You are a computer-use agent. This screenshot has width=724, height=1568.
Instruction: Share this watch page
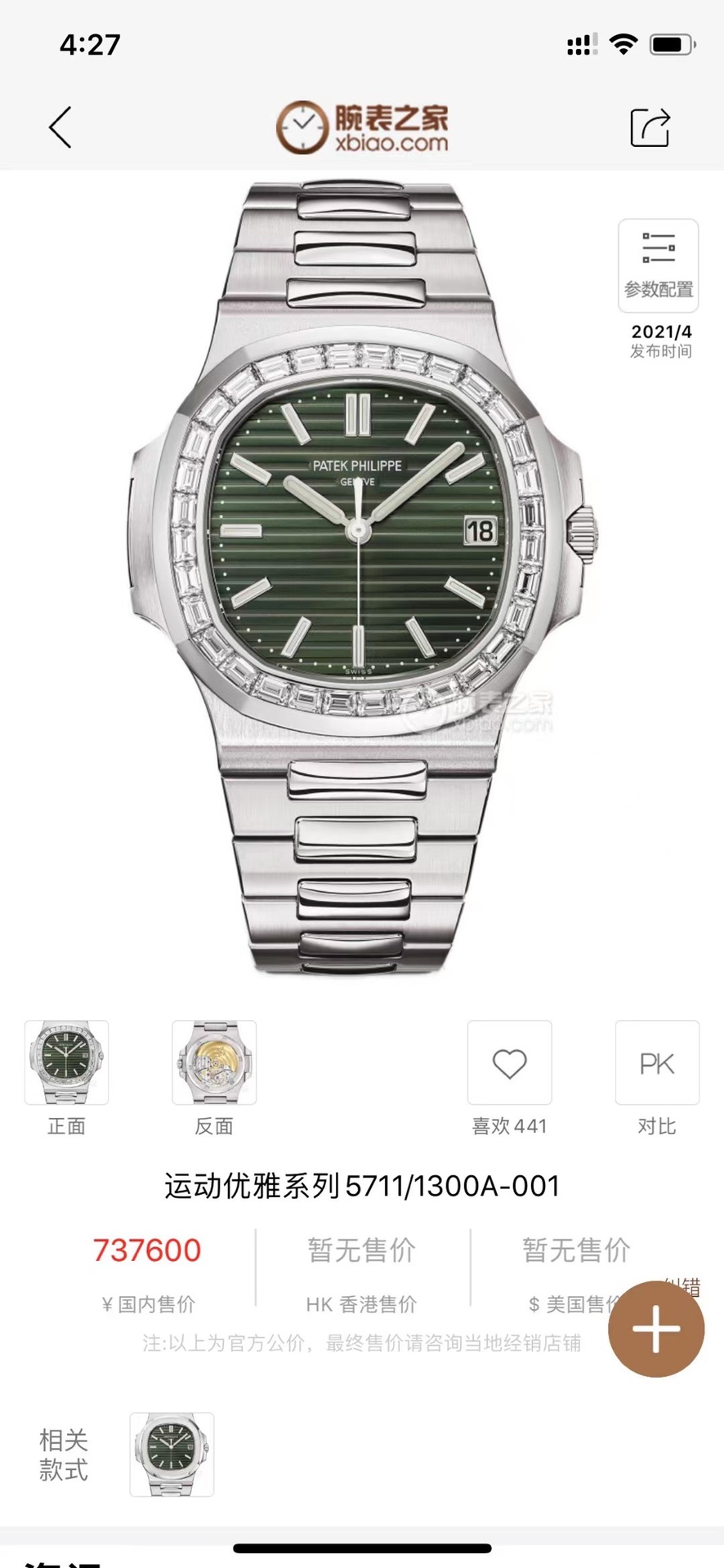(650, 127)
